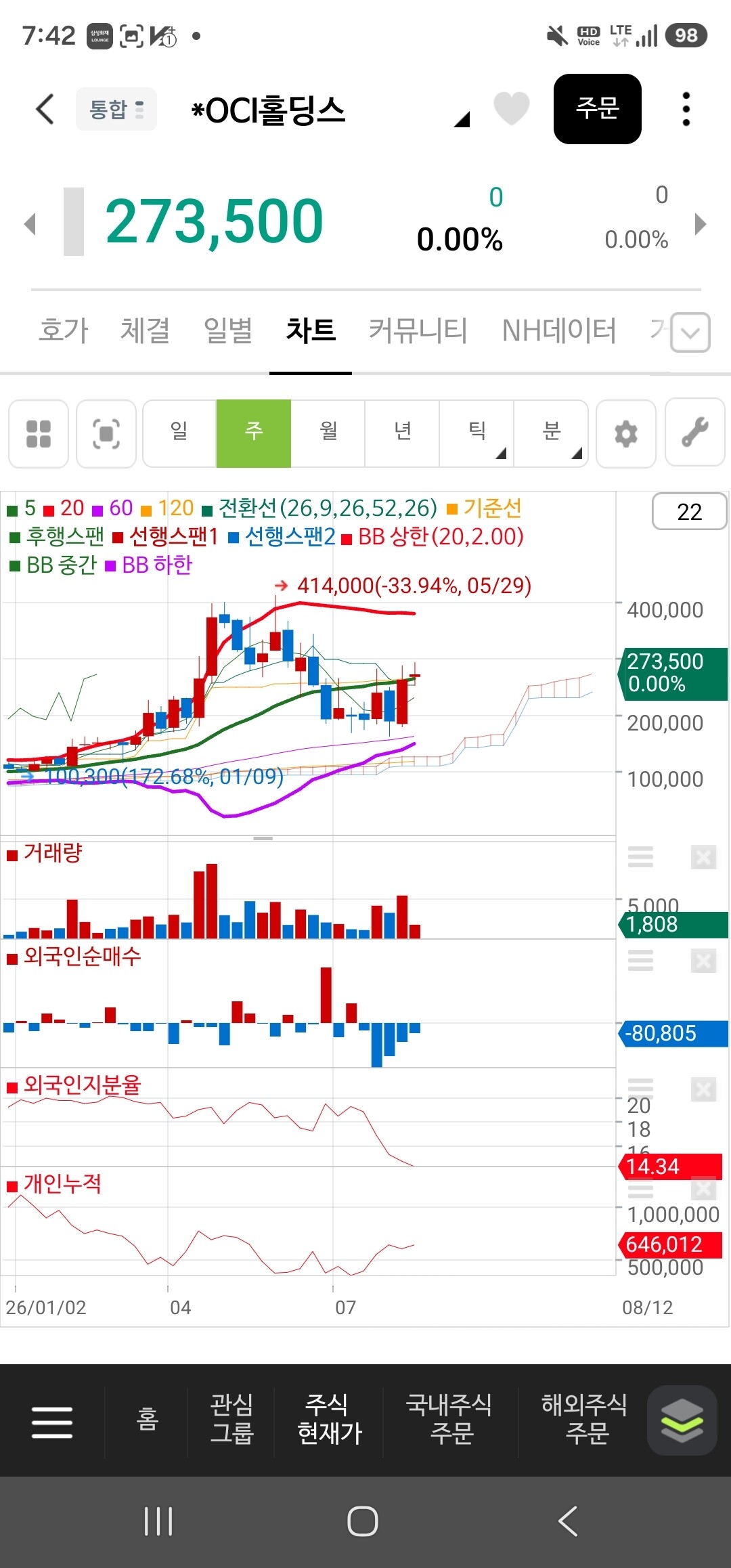This screenshot has width=731, height=1568.
Task: Go to 국내주식 주문 in bottom bar
Action: click(x=449, y=1419)
